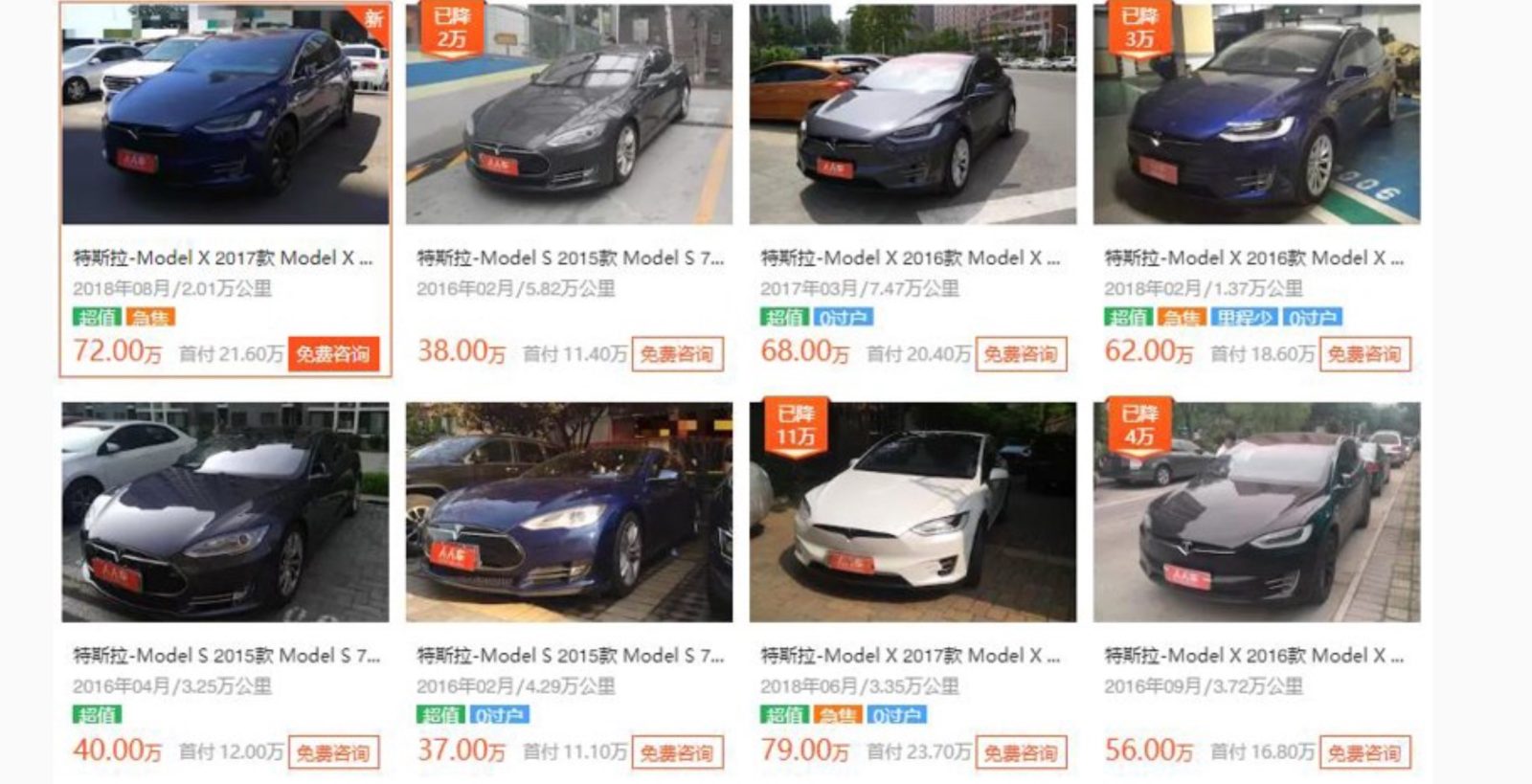Image resolution: width=1532 pixels, height=784 pixels.
Task: Request free consultation on the 38.00万 car
Action: (x=676, y=354)
